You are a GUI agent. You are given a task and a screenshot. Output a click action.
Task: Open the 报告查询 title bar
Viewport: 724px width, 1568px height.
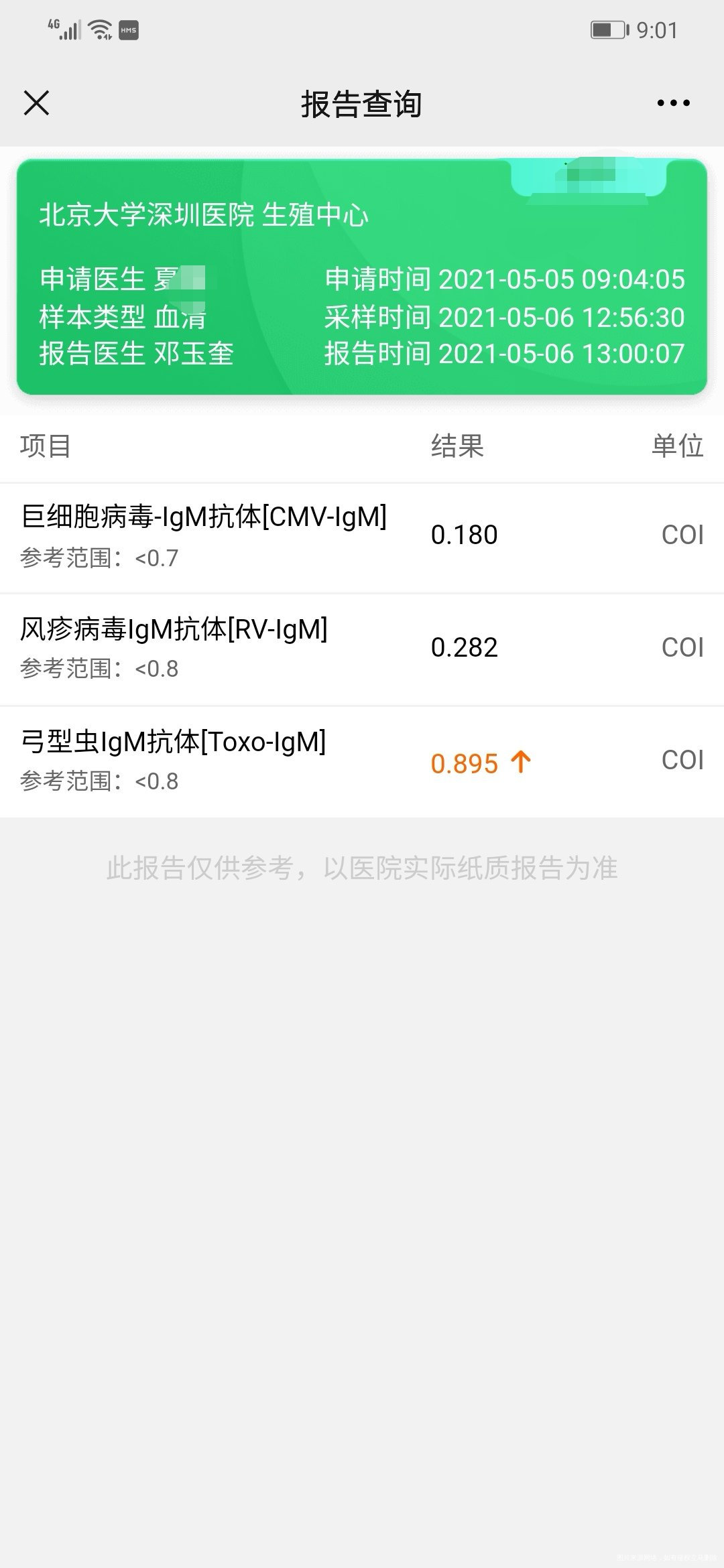click(362, 105)
